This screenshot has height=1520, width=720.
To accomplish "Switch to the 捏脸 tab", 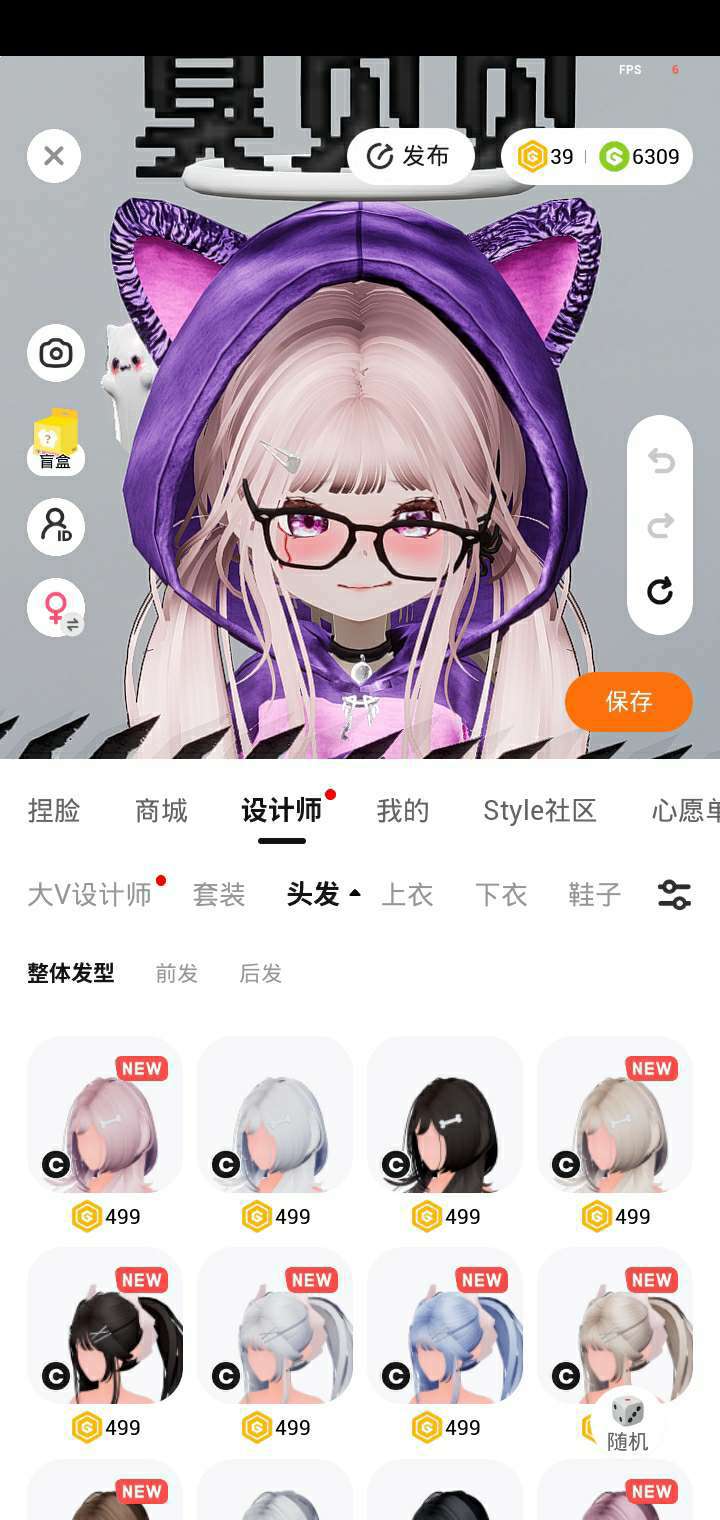I will point(54,810).
